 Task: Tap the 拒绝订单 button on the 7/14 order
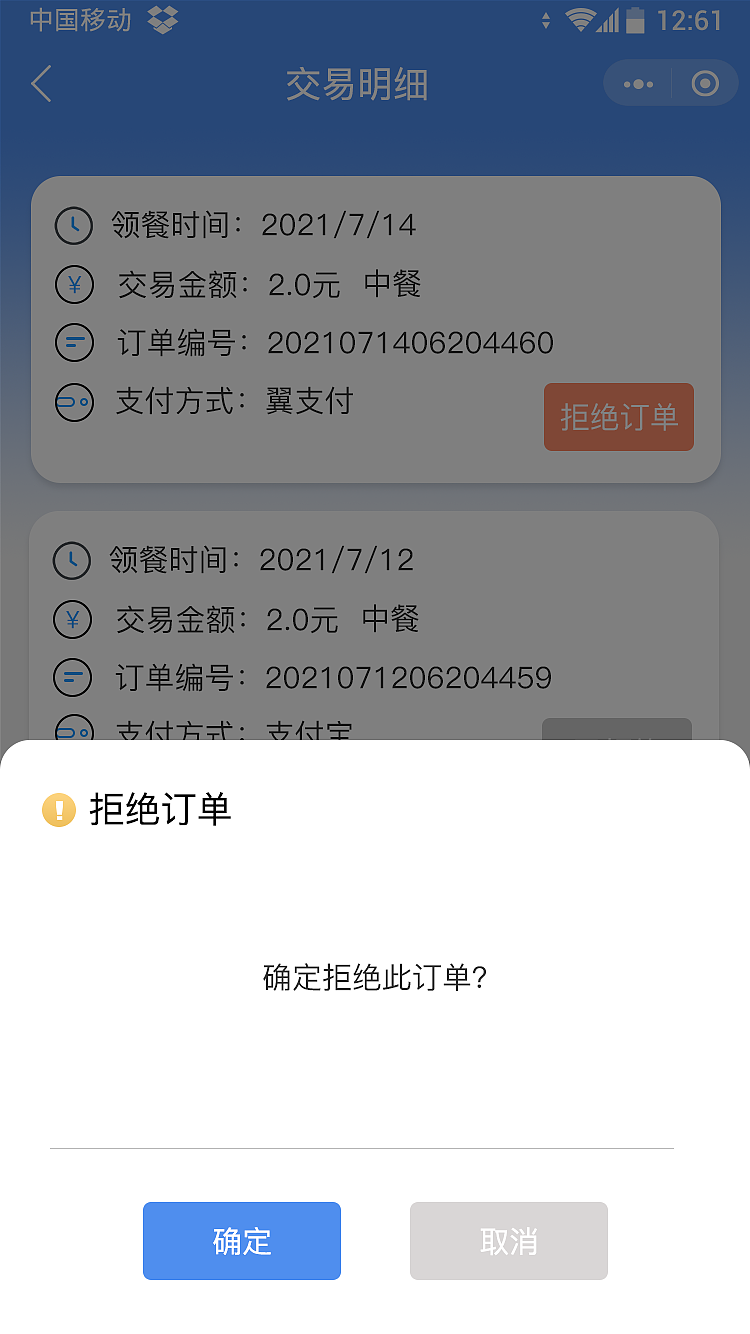click(618, 417)
